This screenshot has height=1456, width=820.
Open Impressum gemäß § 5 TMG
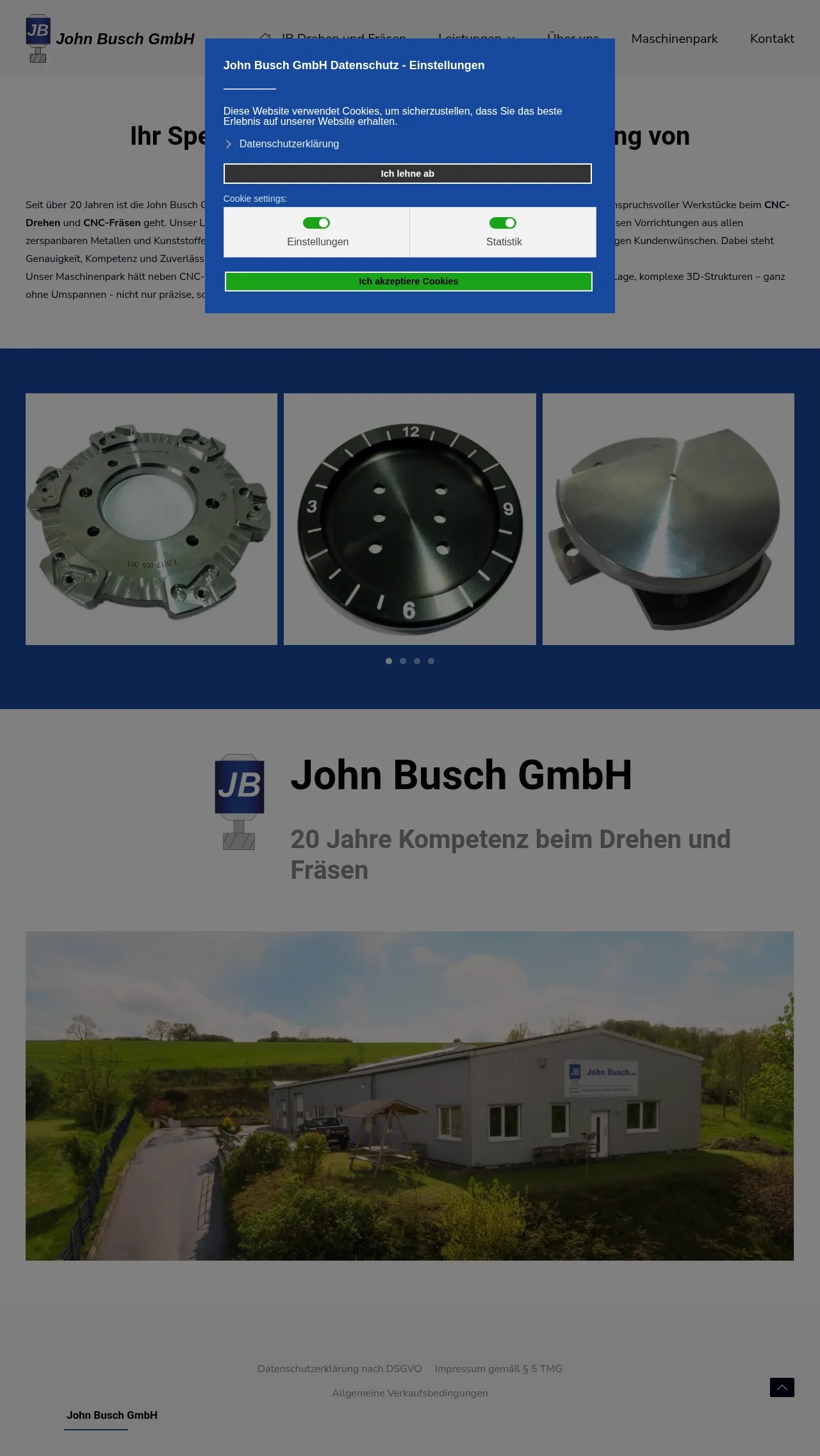coord(498,1369)
